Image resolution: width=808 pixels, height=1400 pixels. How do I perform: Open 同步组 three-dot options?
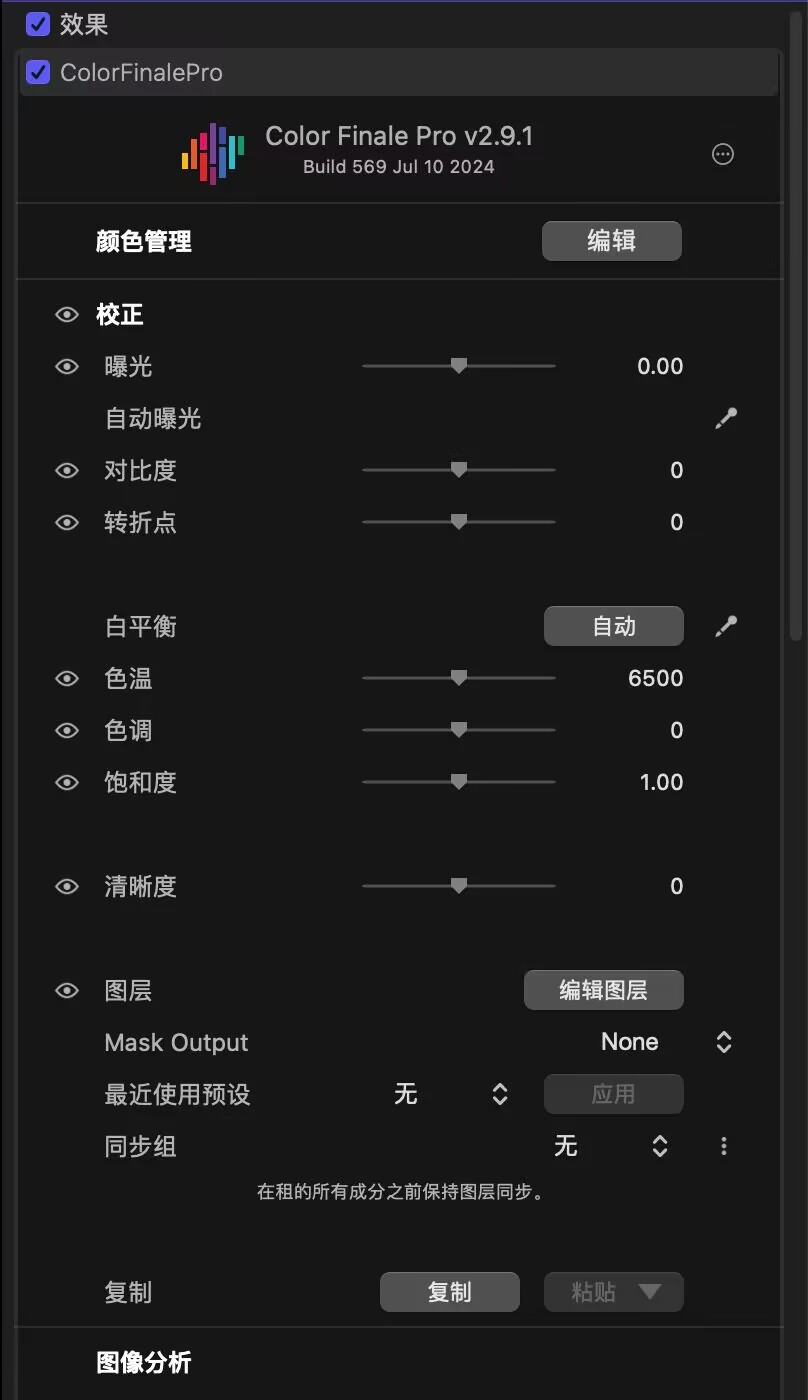coord(724,1146)
